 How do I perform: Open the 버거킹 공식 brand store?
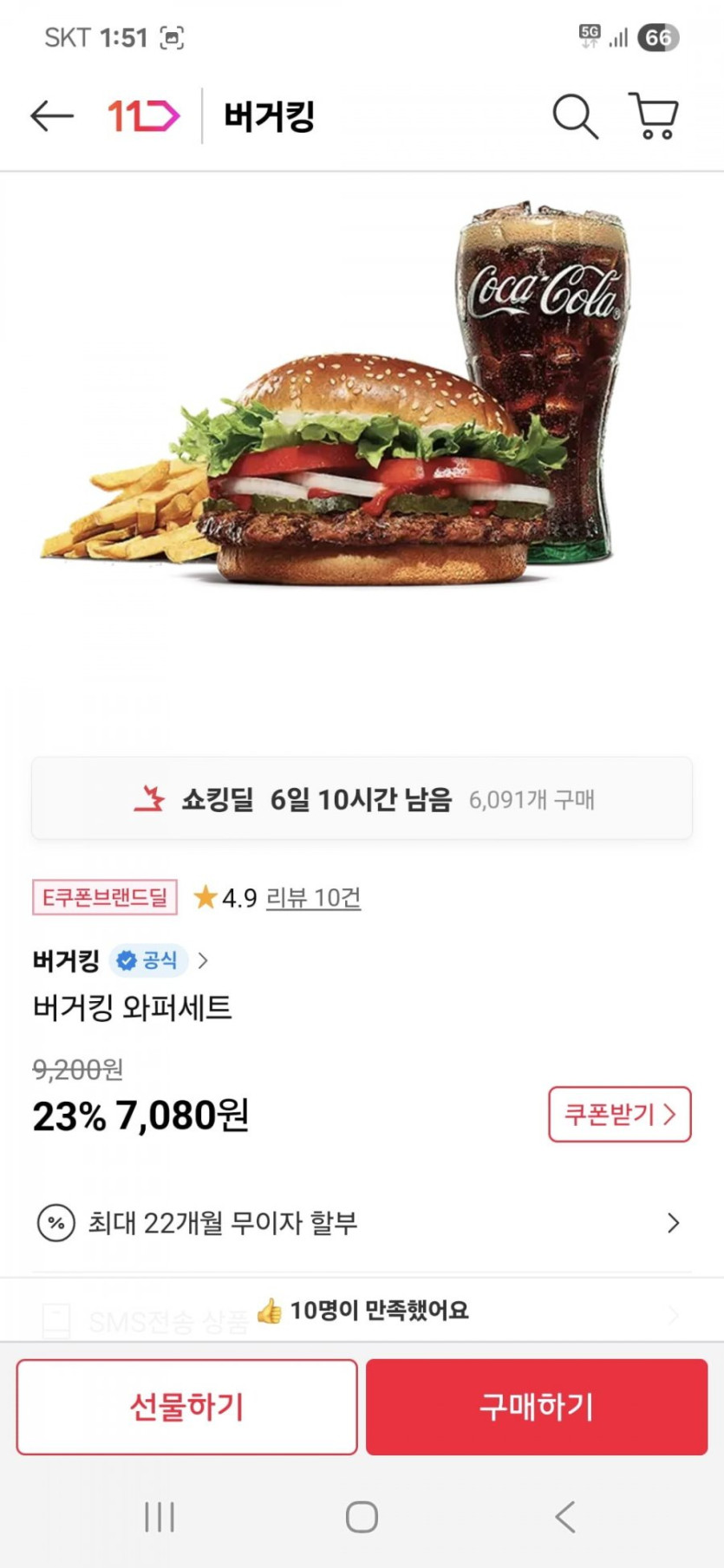(x=120, y=960)
